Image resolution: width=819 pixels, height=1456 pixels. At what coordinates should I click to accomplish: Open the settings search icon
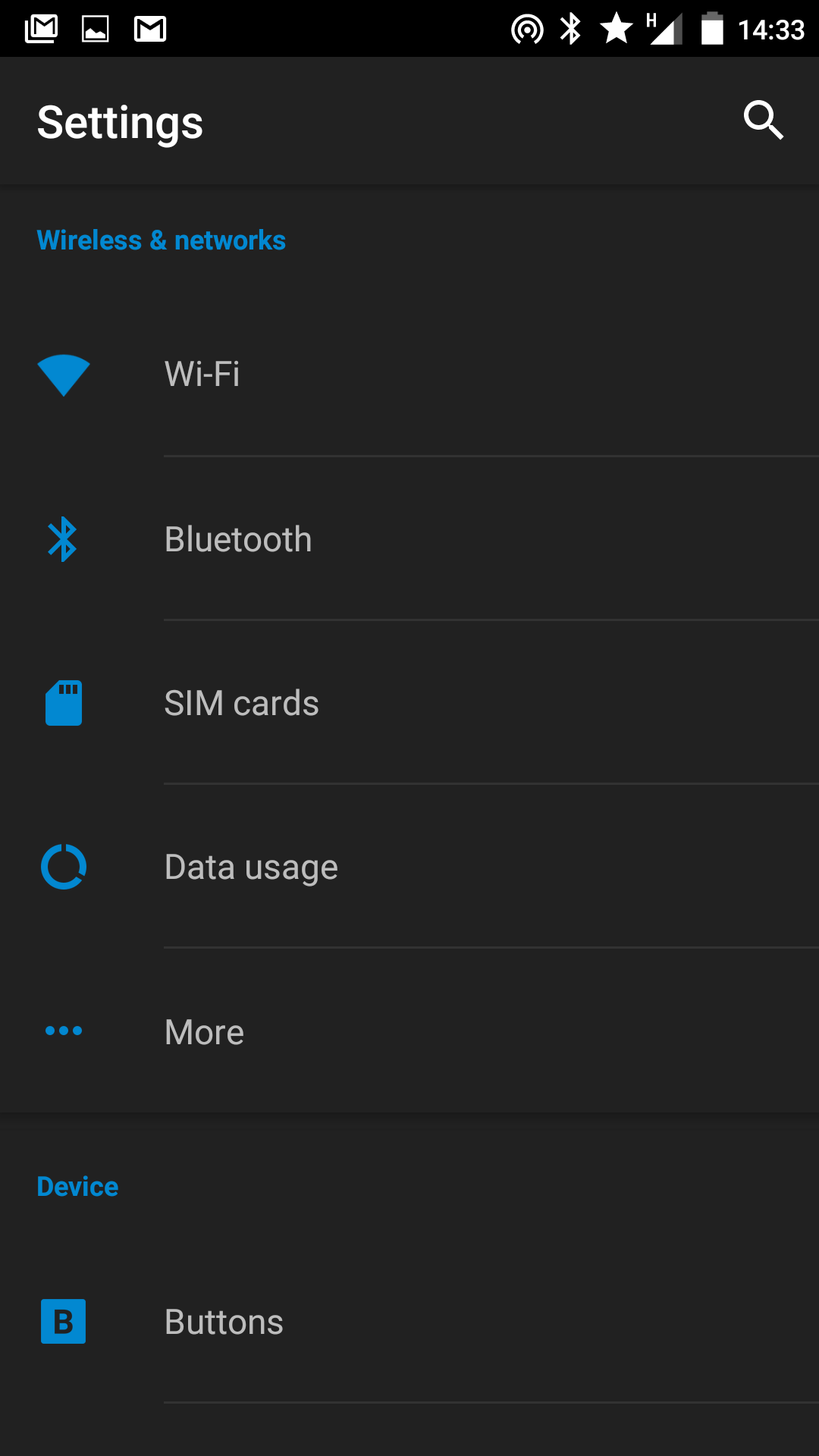763,121
